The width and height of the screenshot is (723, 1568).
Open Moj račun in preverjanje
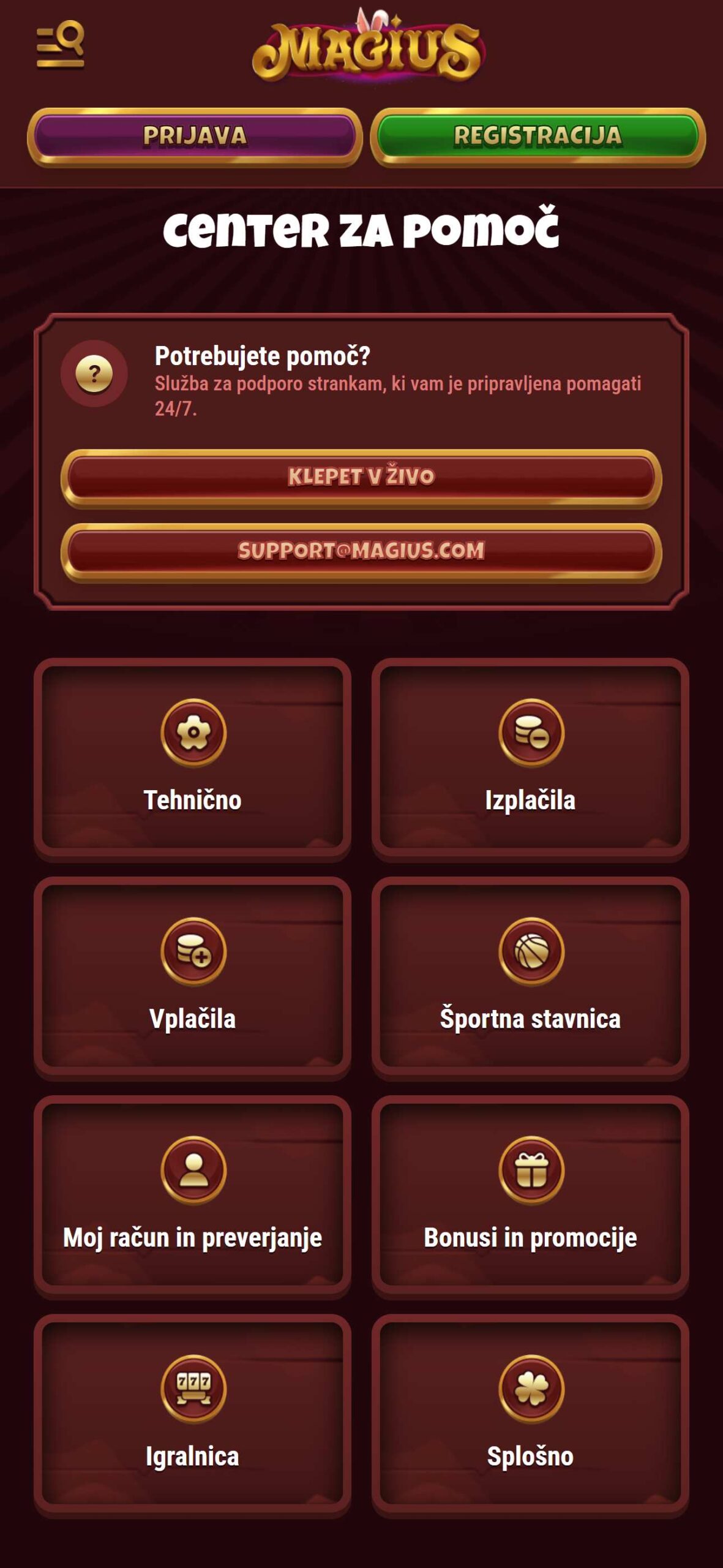point(192,1196)
